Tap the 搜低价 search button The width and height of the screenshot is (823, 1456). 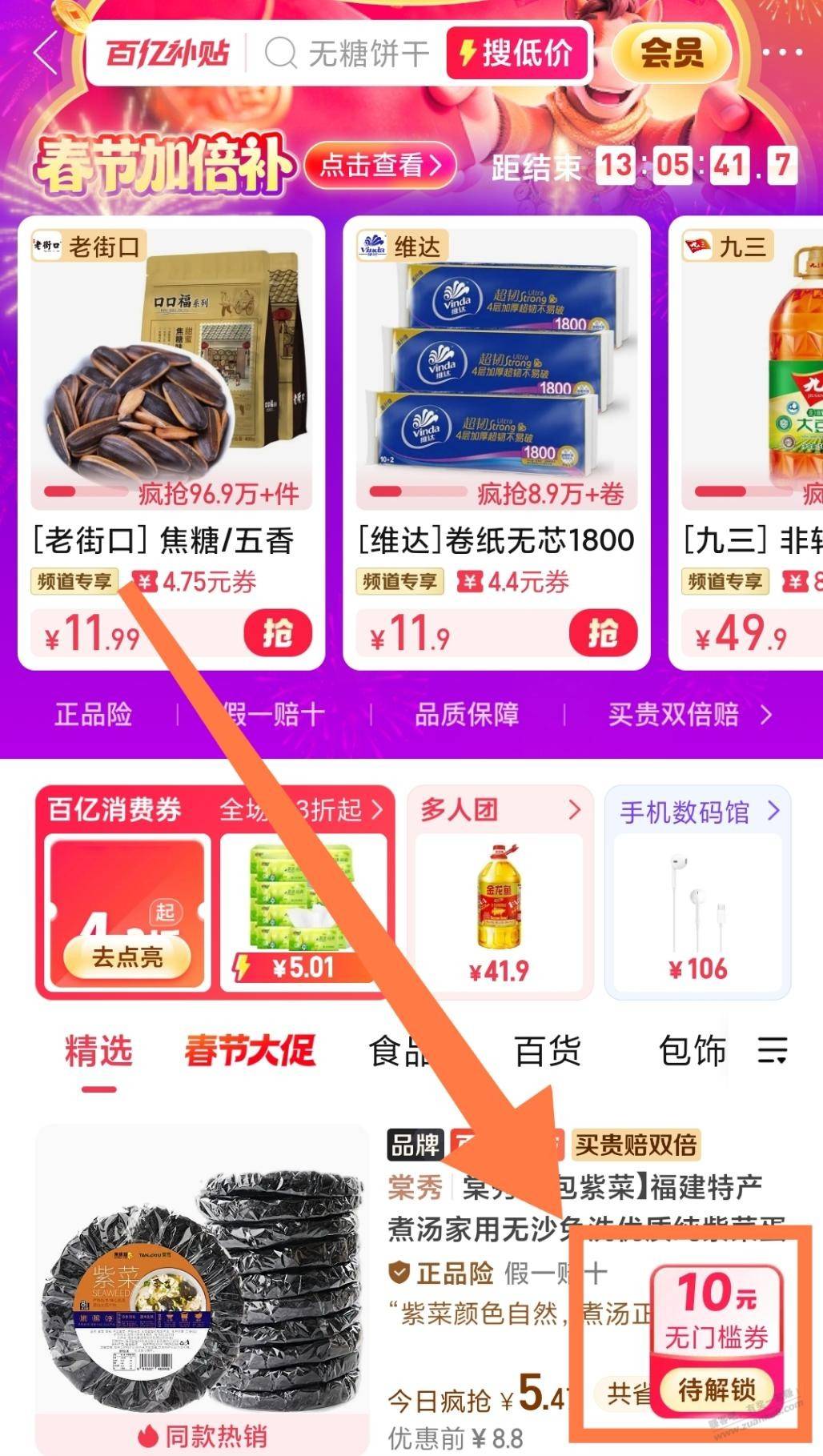click(516, 54)
